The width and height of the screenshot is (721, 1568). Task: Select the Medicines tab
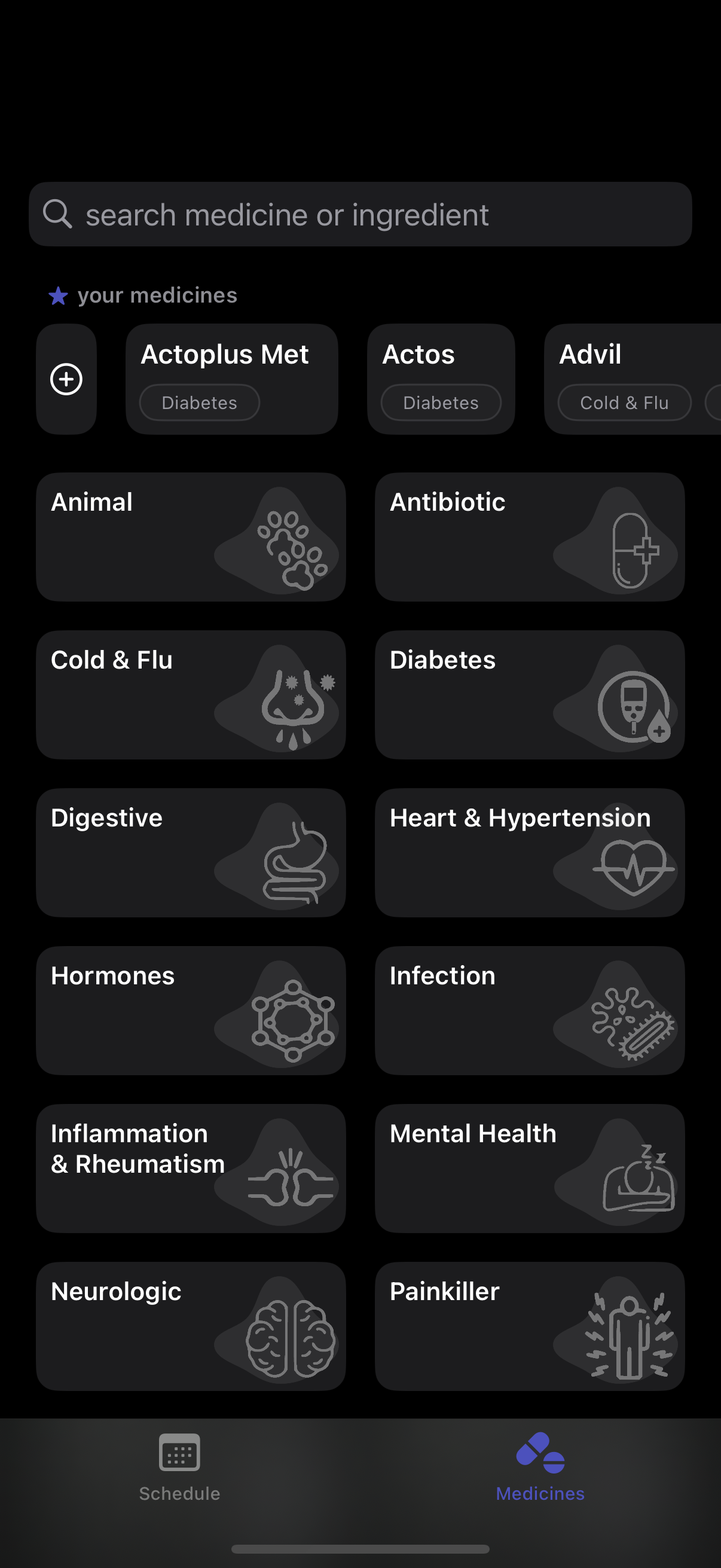click(x=540, y=1467)
